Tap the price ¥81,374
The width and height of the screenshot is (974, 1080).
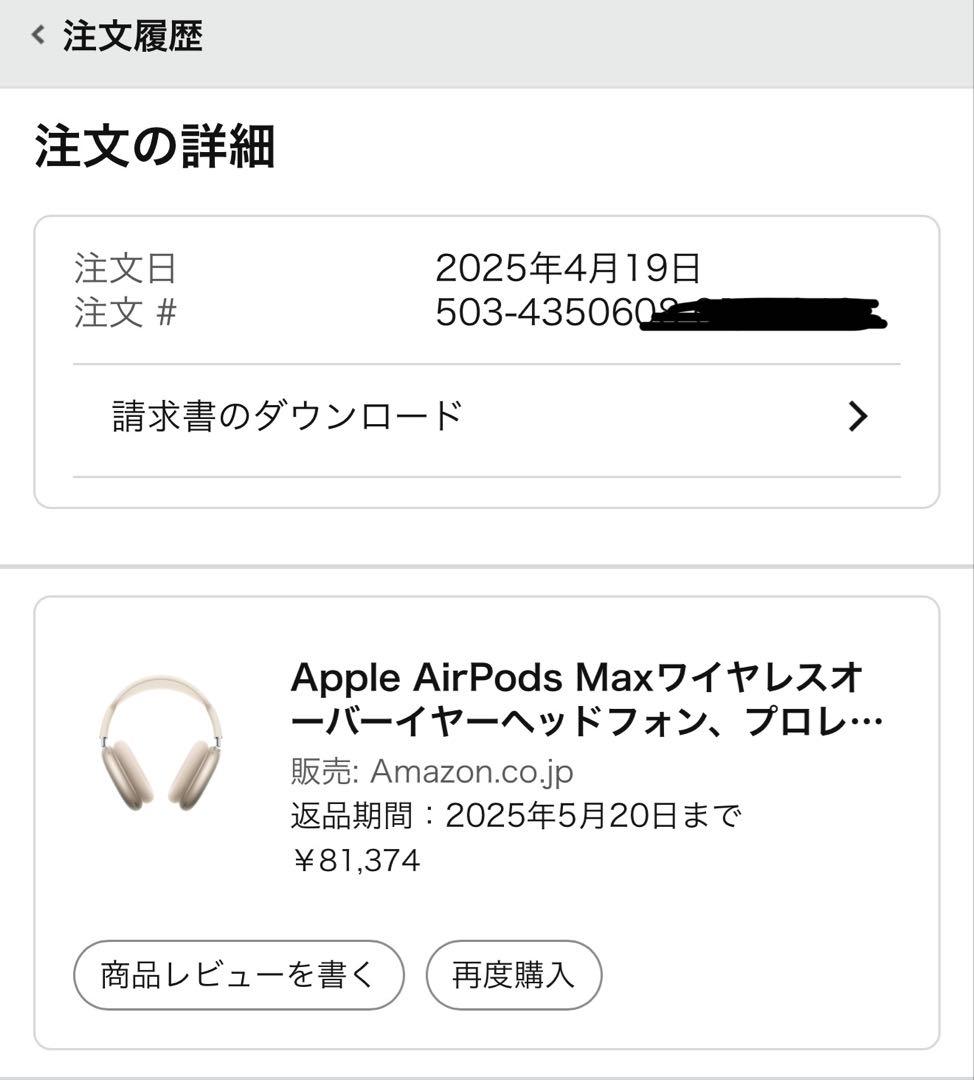(357, 858)
